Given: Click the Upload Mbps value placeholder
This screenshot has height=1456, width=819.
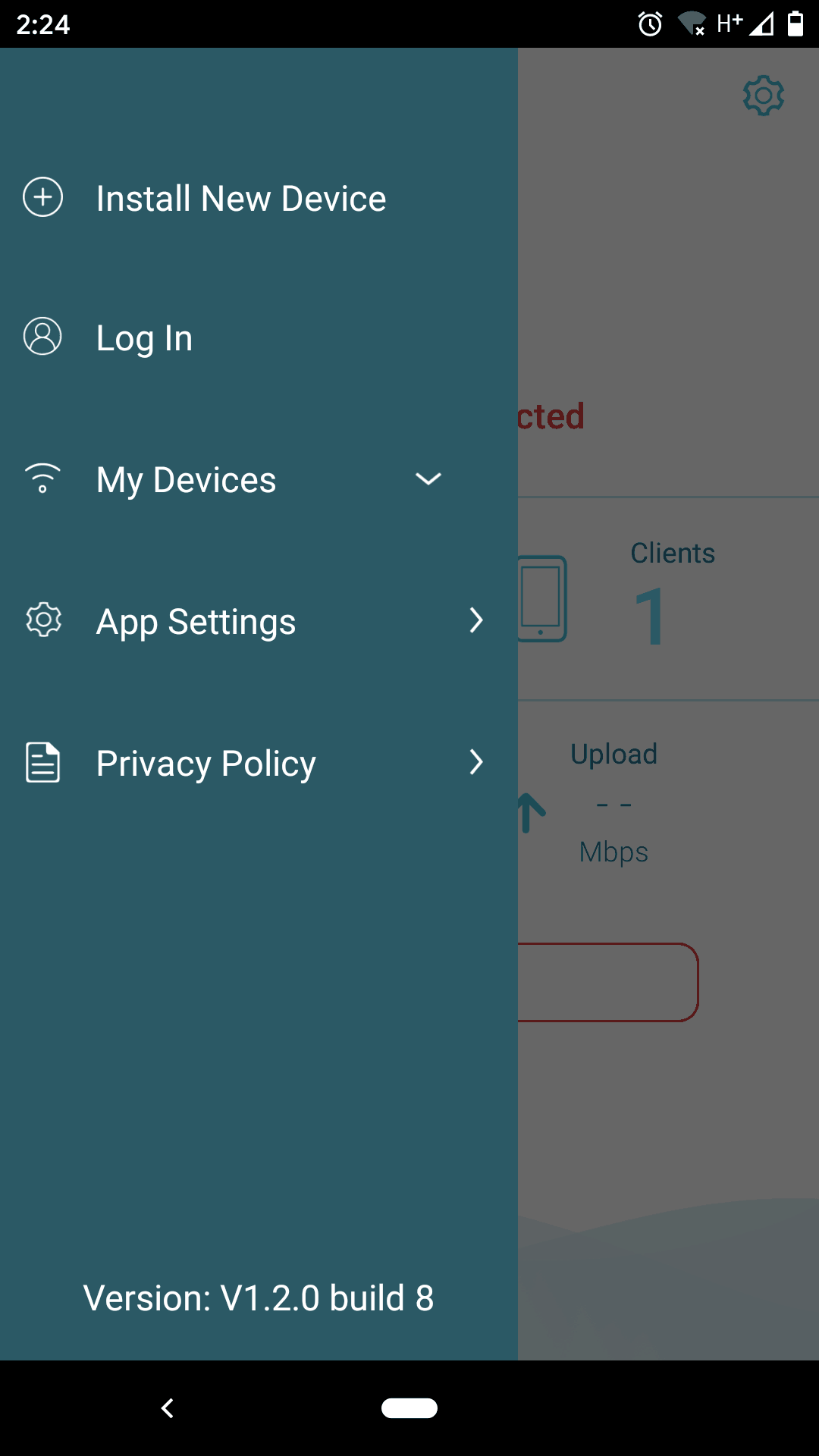Looking at the screenshot, I should [x=614, y=805].
